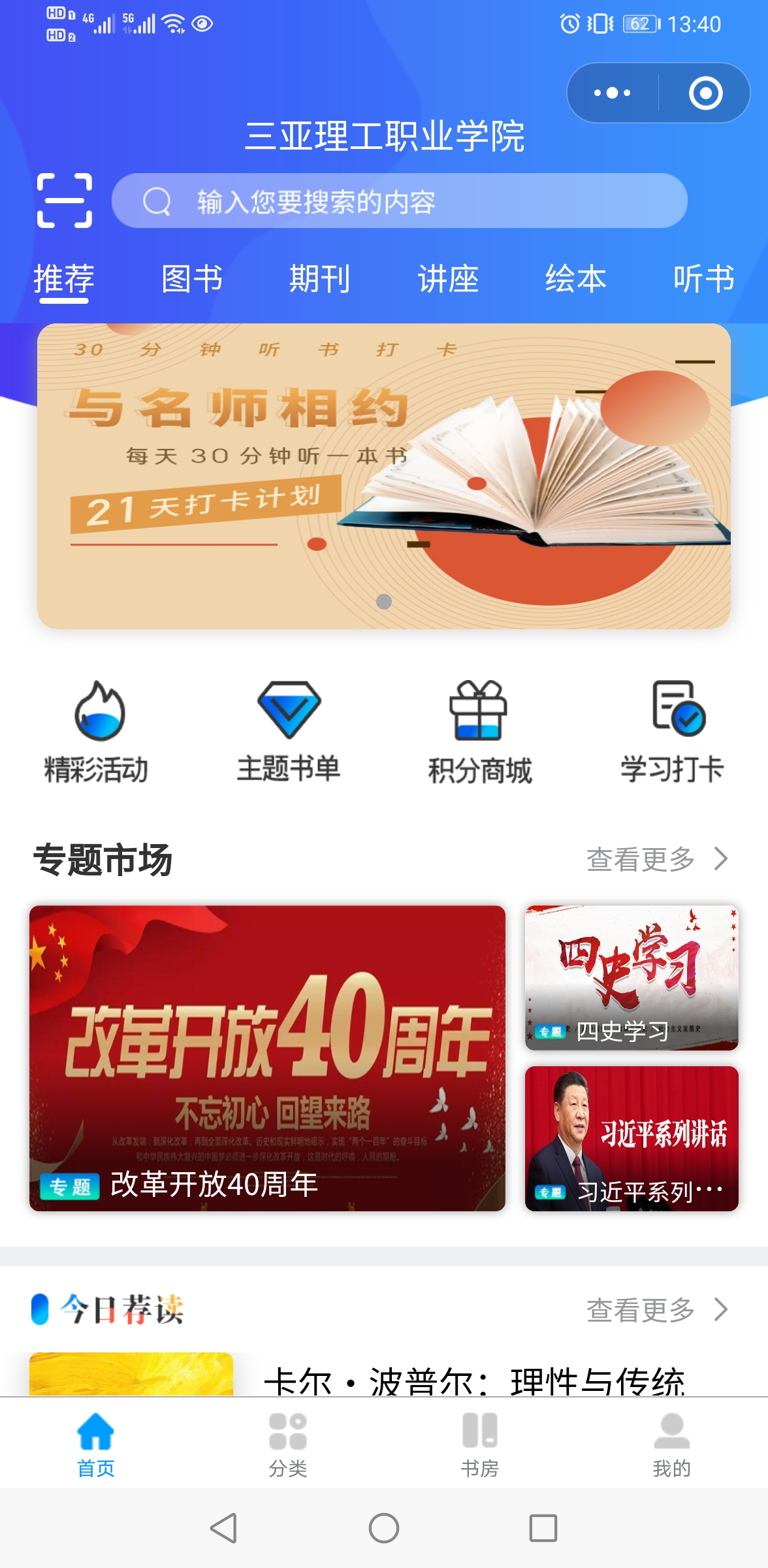Open 精彩活动
Screen dimensions: 768x1568
pyautogui.click(x=97, y=732)
